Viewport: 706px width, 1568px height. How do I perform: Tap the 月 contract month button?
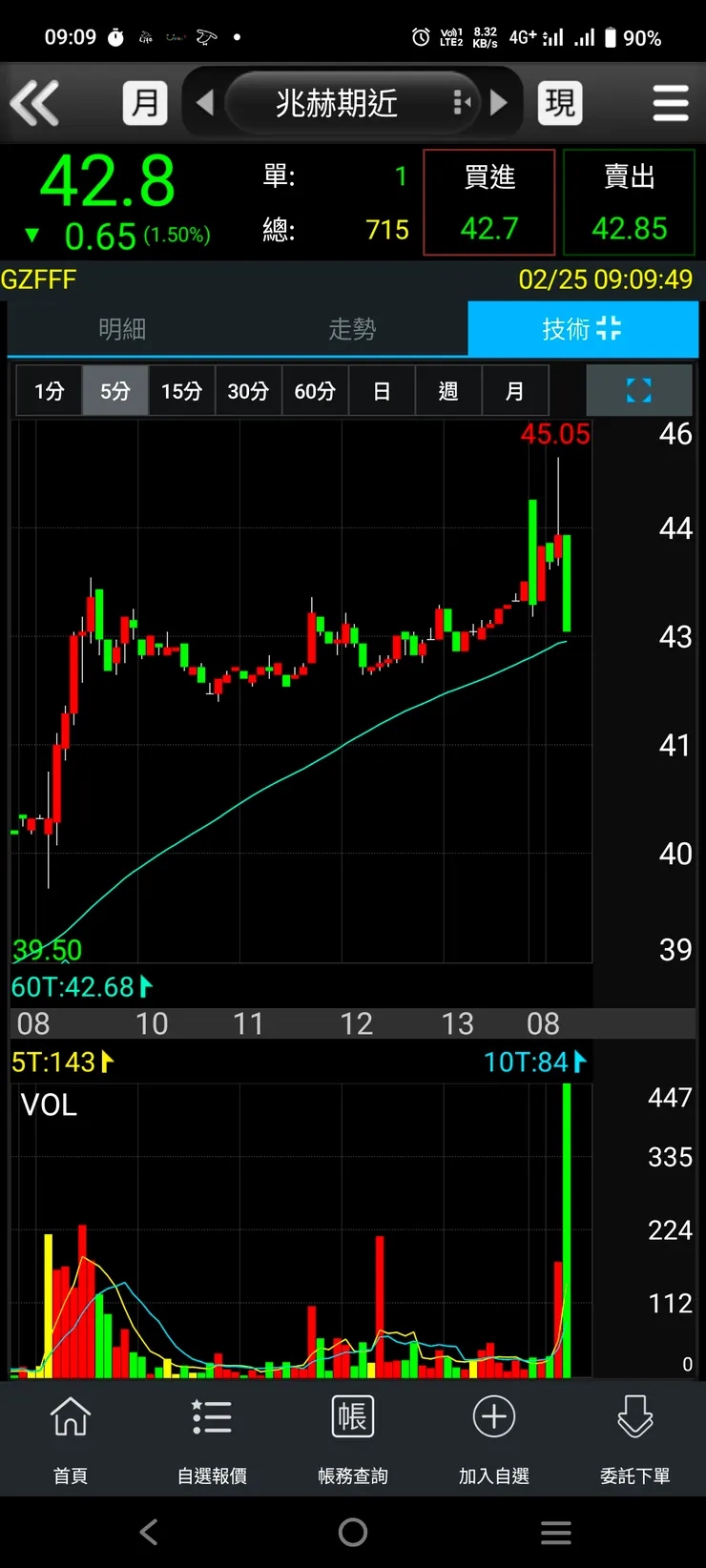tap(145, 103)
